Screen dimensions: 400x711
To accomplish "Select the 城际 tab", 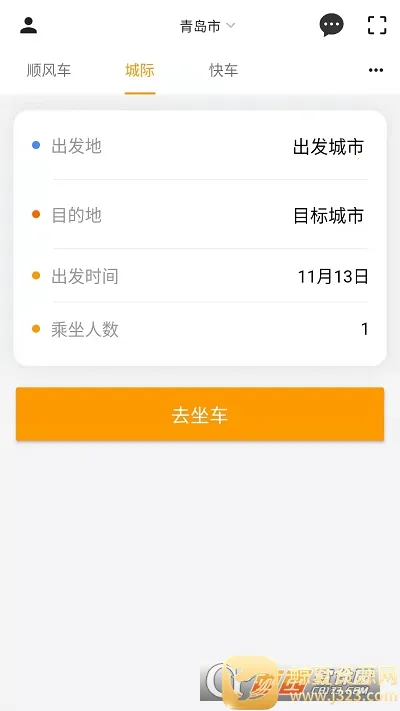I will click(140, 70).
